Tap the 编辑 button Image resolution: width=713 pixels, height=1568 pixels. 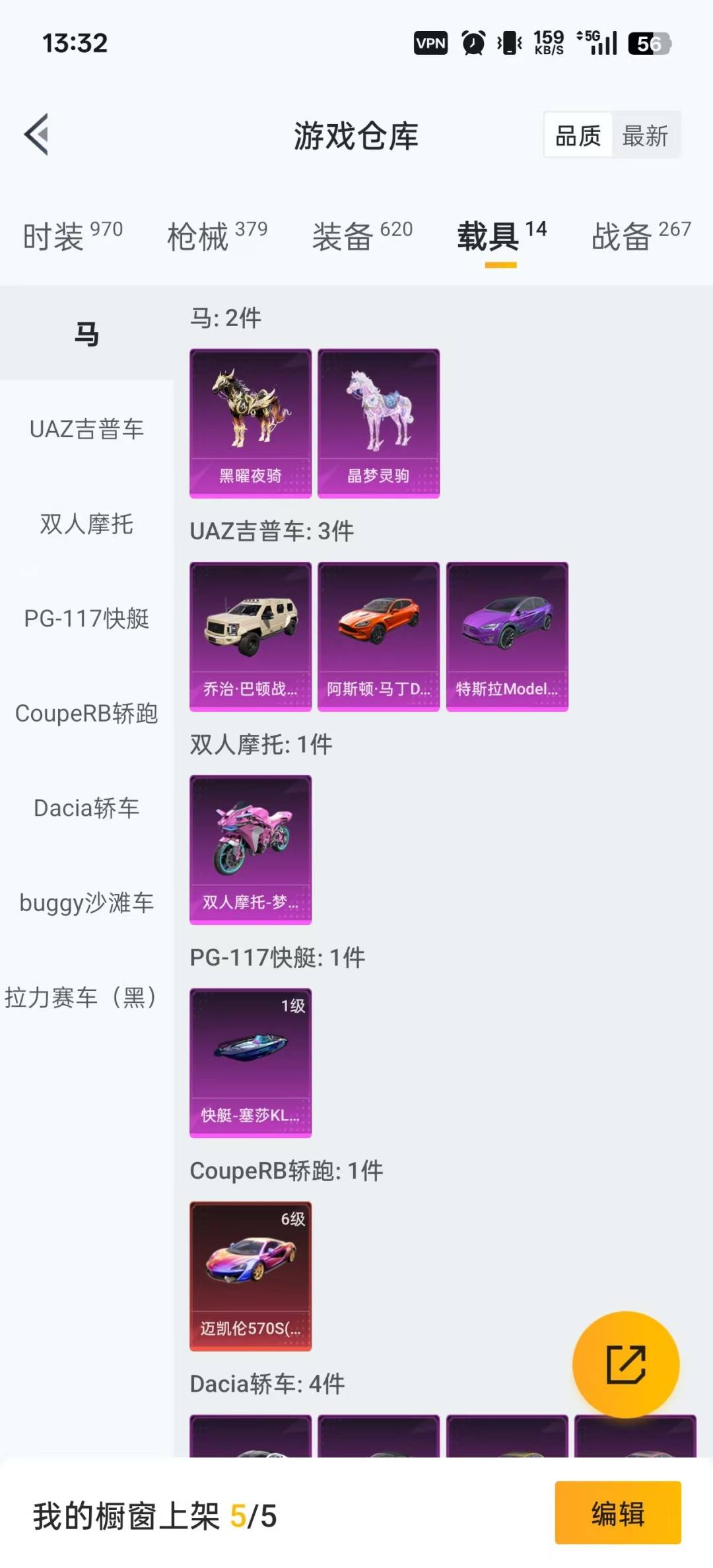tap(617, 1512)
